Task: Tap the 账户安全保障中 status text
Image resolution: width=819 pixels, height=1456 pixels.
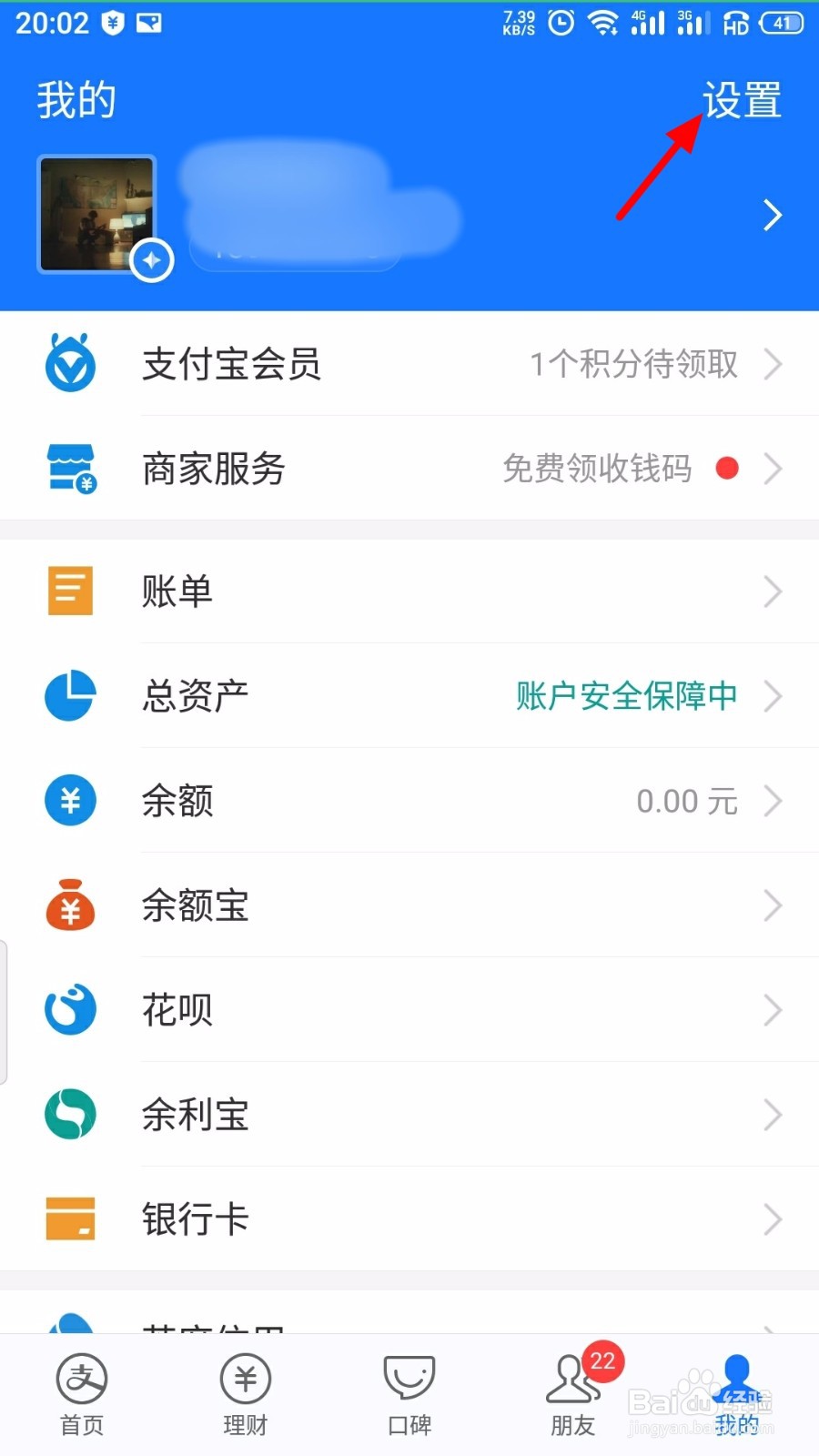Action: (626, 695)
